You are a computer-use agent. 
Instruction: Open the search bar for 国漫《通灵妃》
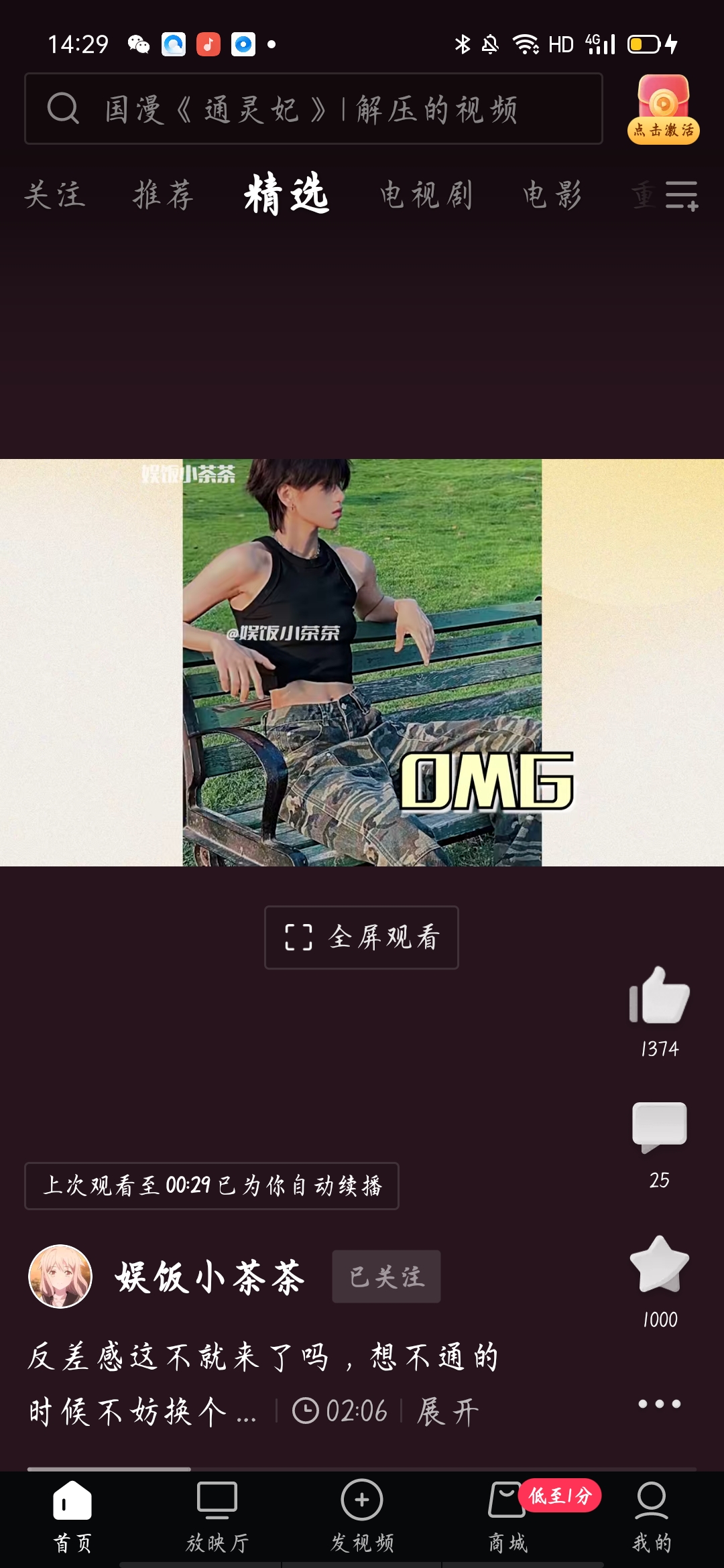tap(312, 109)
